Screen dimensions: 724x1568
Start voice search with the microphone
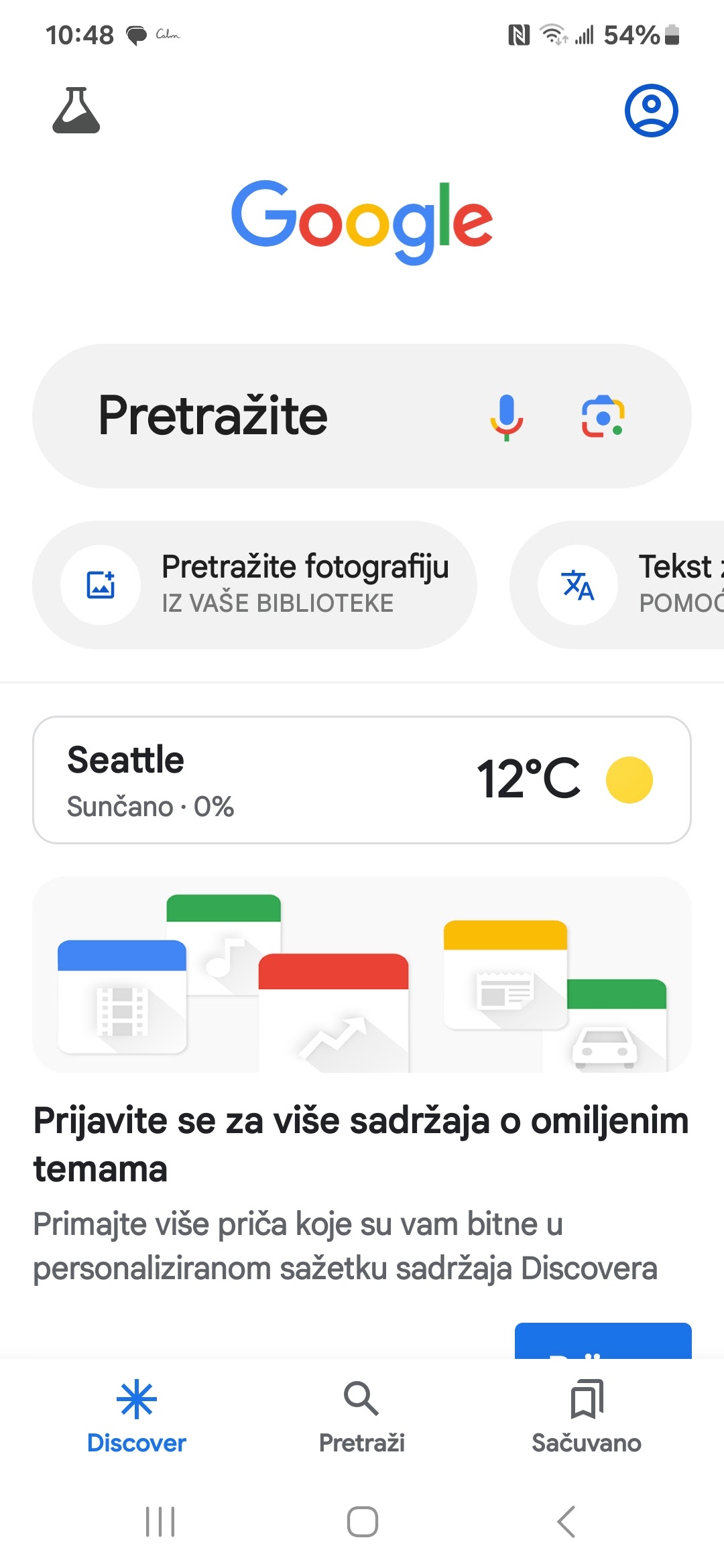coord(507,416)
